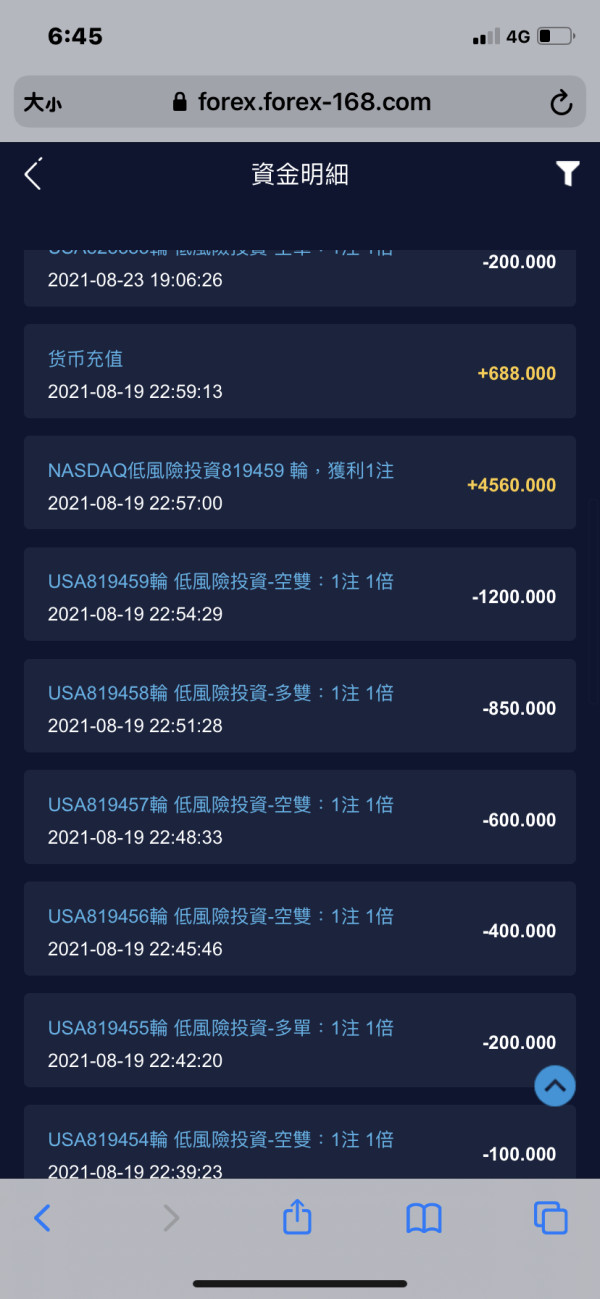This screenshot has width=600, height=1299.
Task: Open Safari's share sheet
Action: tap(297, 1216)
